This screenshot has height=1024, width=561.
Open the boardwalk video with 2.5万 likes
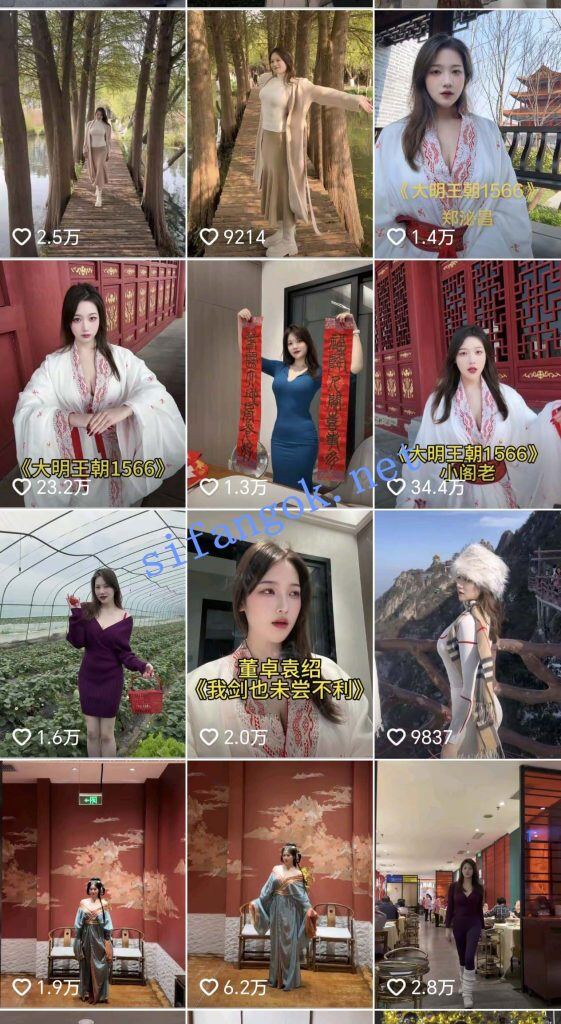point(93,133)
